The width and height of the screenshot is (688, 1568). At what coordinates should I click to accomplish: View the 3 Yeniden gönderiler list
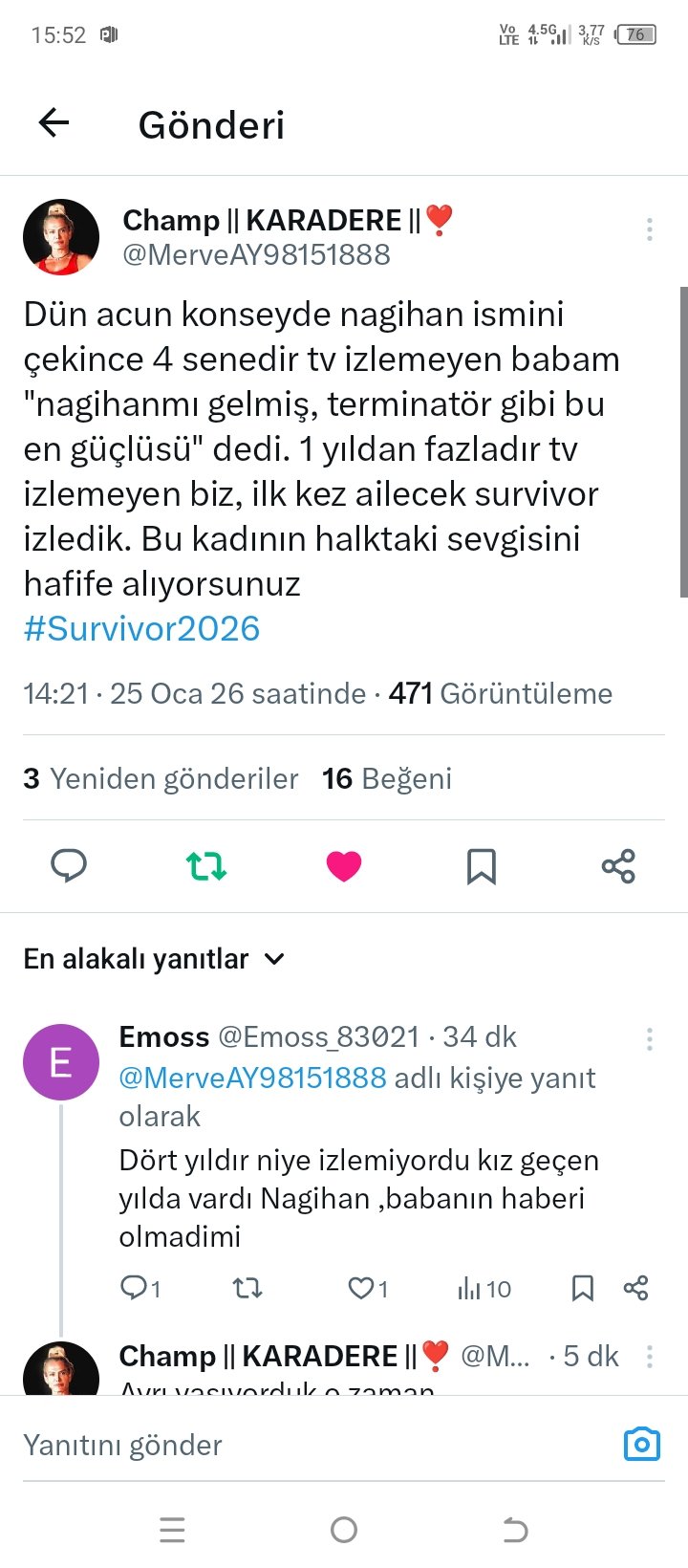click(161, 778)
